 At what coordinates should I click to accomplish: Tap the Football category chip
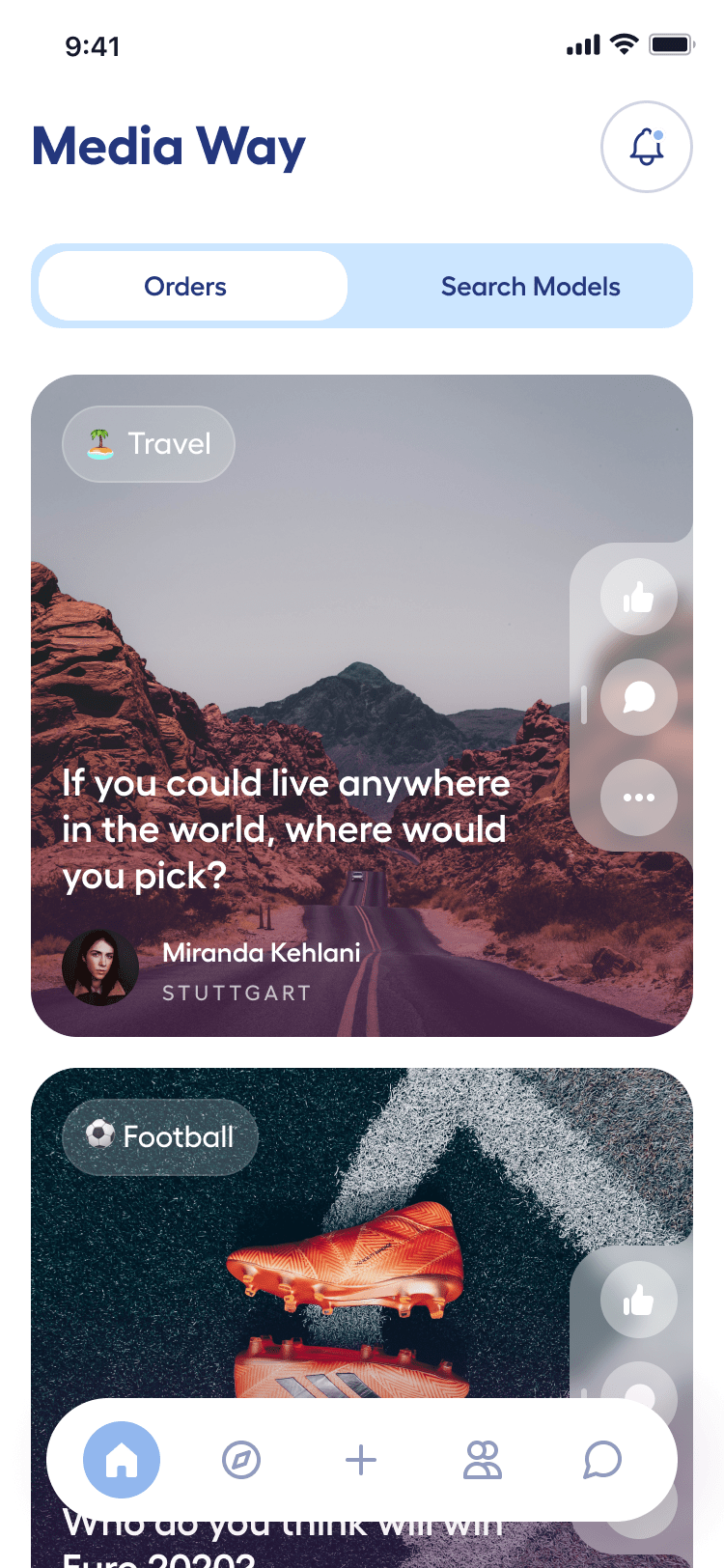[160, 1136]
